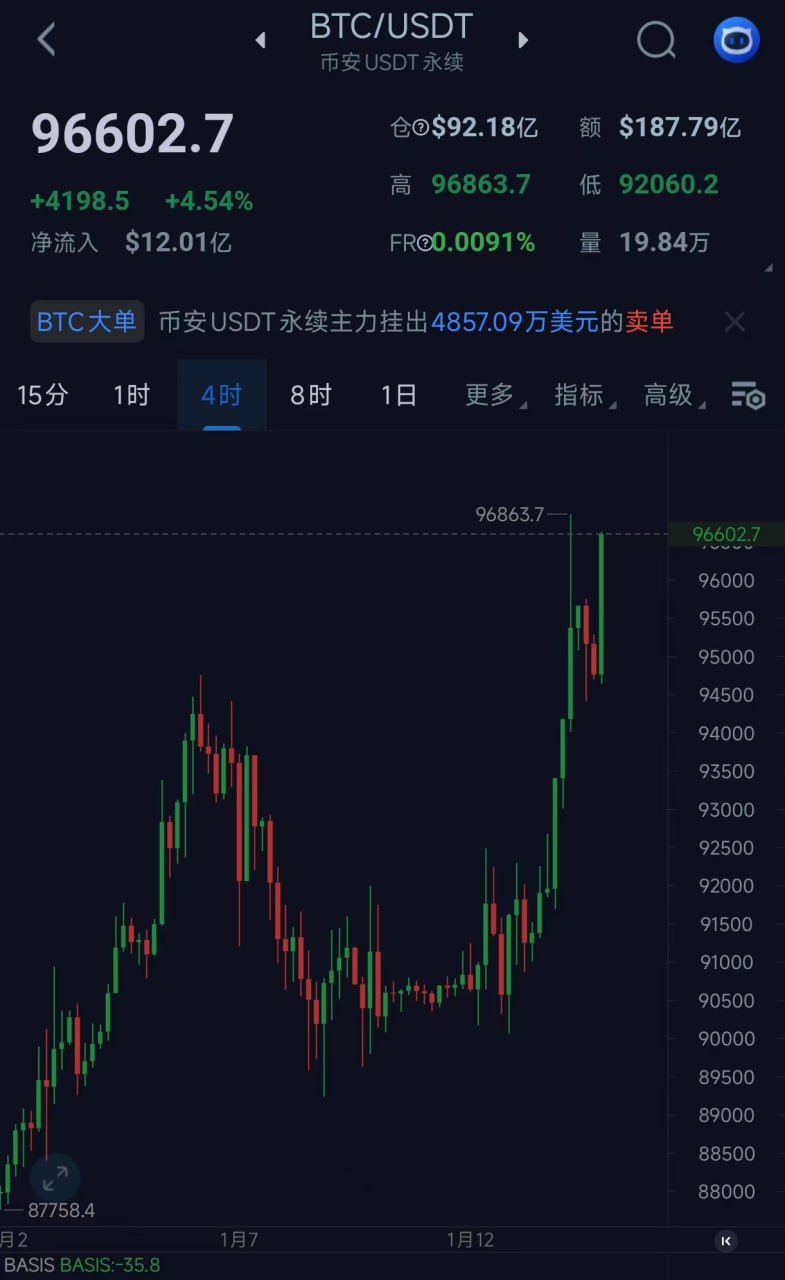Expand the chart to fullscreen

click(55, 1178)
